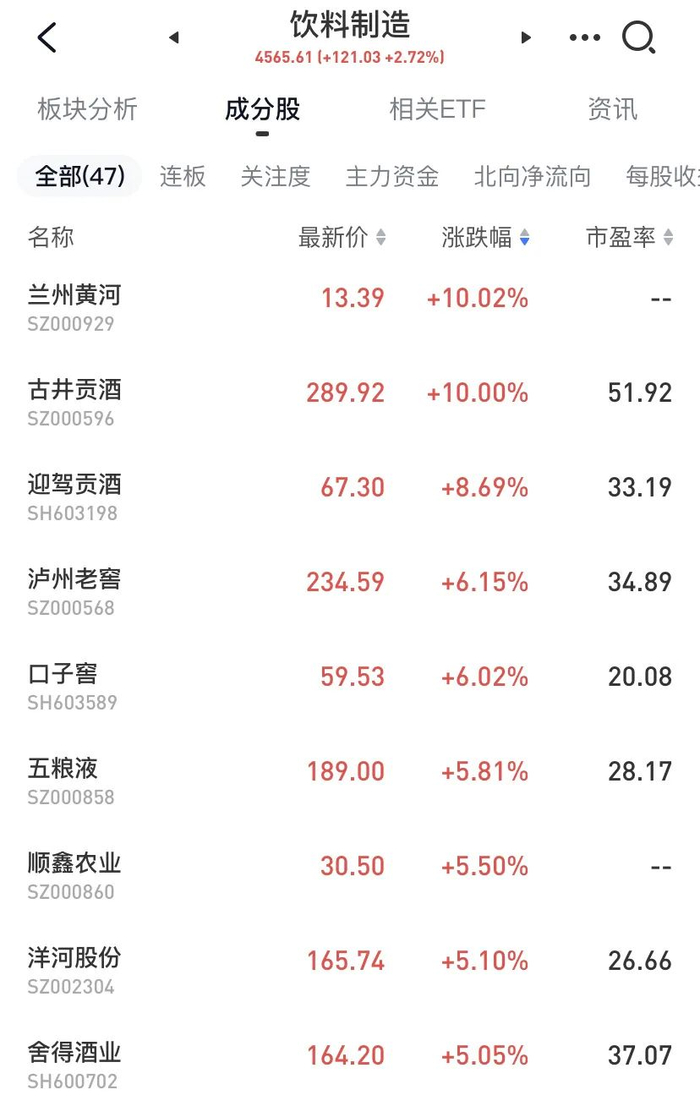700x1102 pixels.
Task: Sort list by 市盈率 column
Action: click(629, 238)
